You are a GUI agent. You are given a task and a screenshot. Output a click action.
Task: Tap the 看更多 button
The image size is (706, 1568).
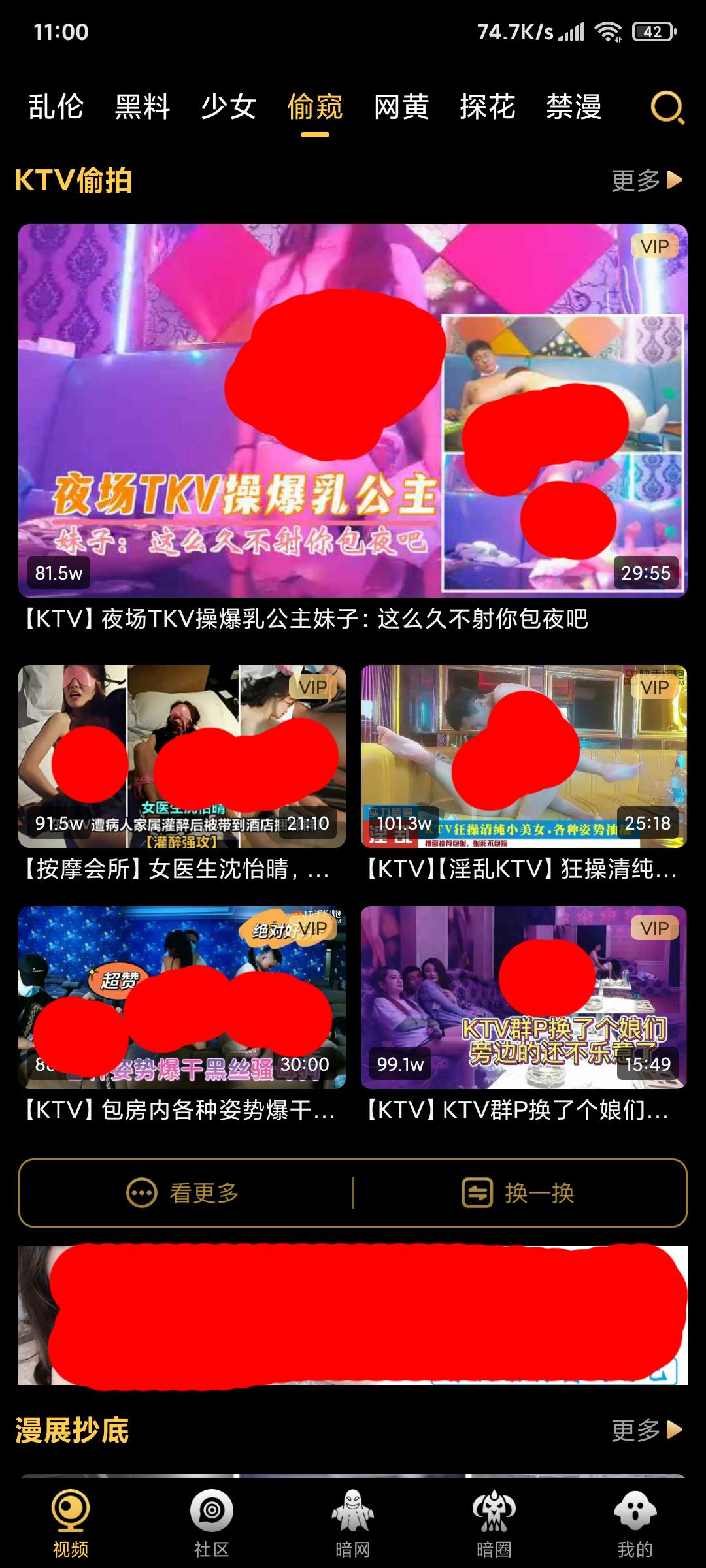tap(185, 1193)
